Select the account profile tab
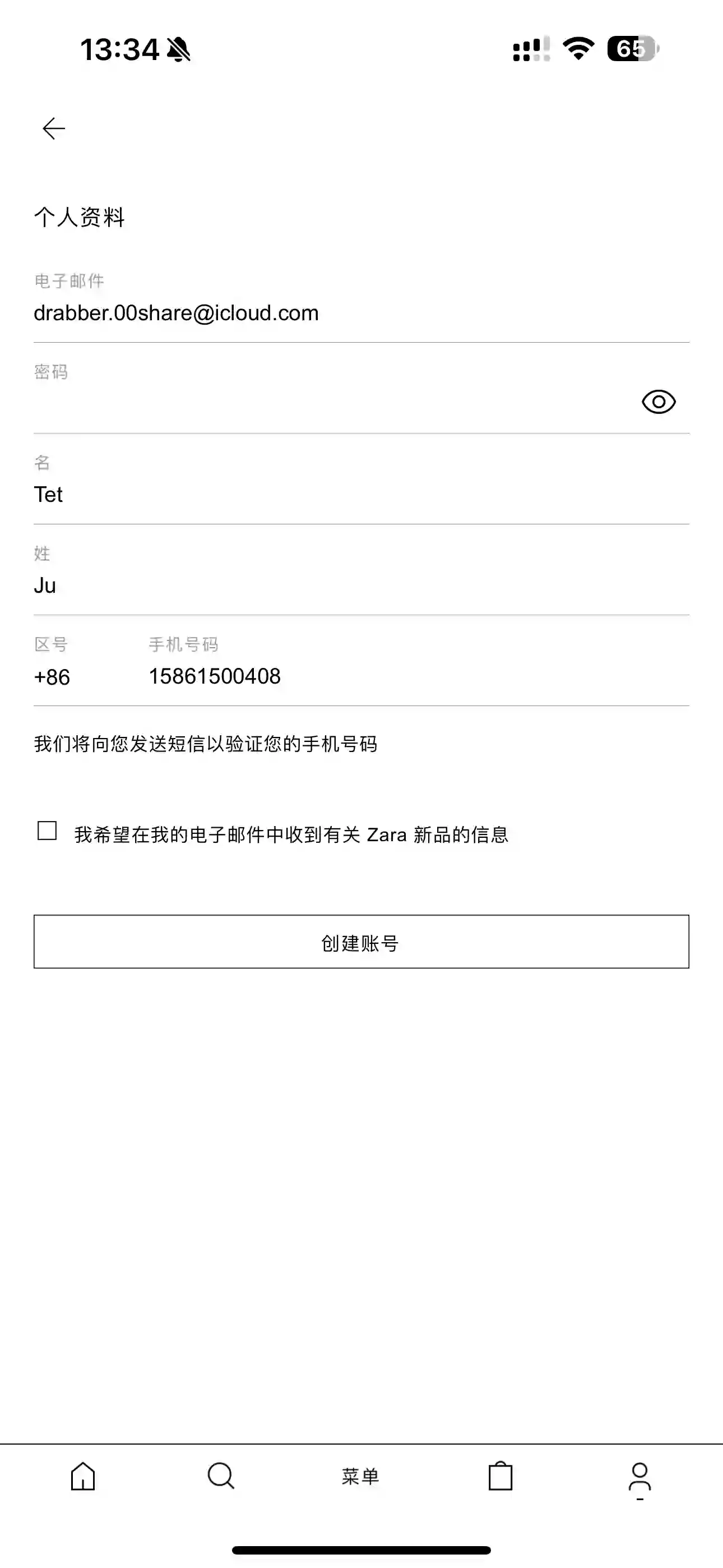Image resolution: width=723 pixels, height=1568 pixels. (639, 1477)
